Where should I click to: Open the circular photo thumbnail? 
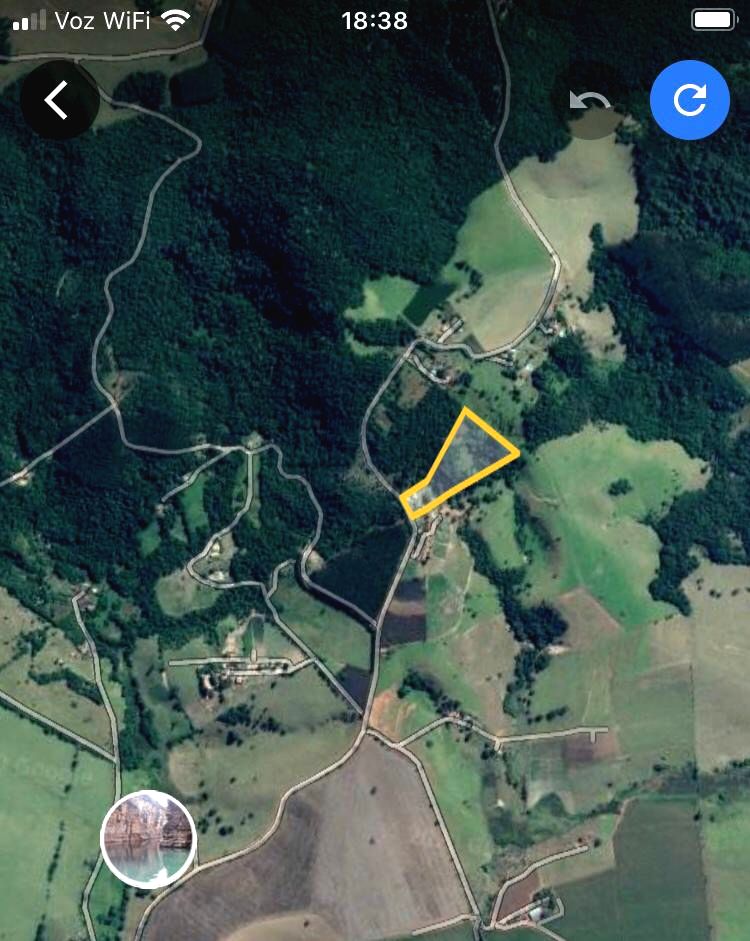[149, 840]
